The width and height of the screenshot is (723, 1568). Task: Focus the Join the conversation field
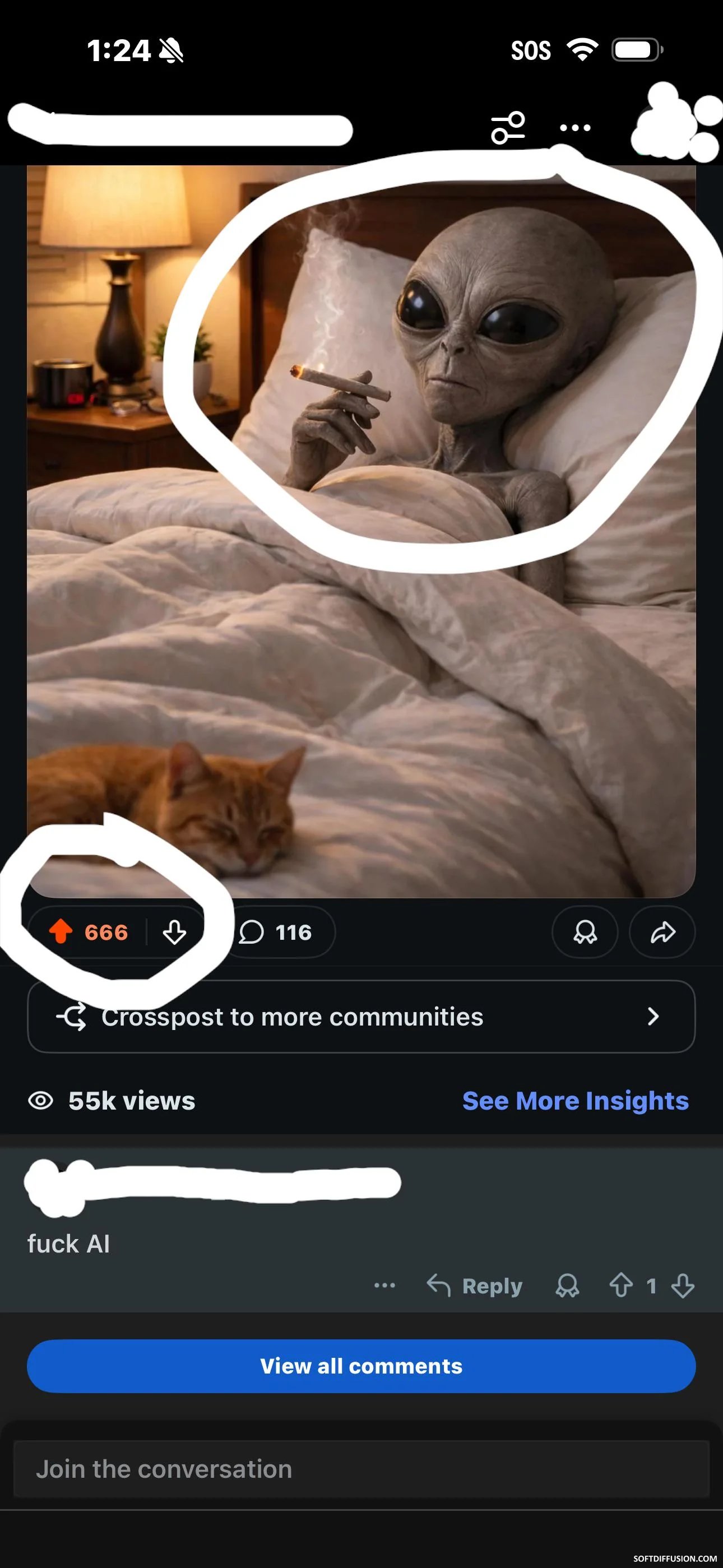(361, 1469)
